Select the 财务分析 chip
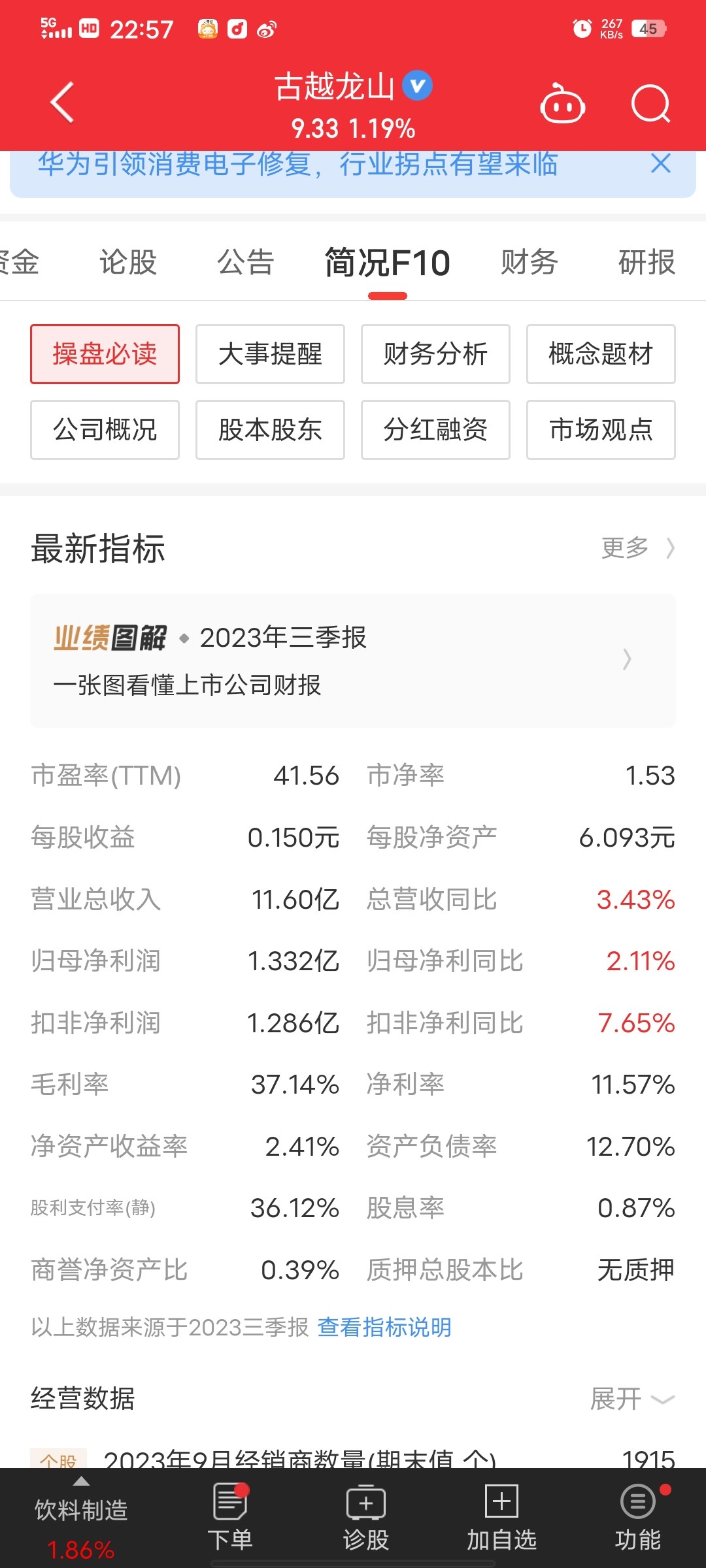The height and width of the screenshot is (1568, 706). (x=435, y=354)
